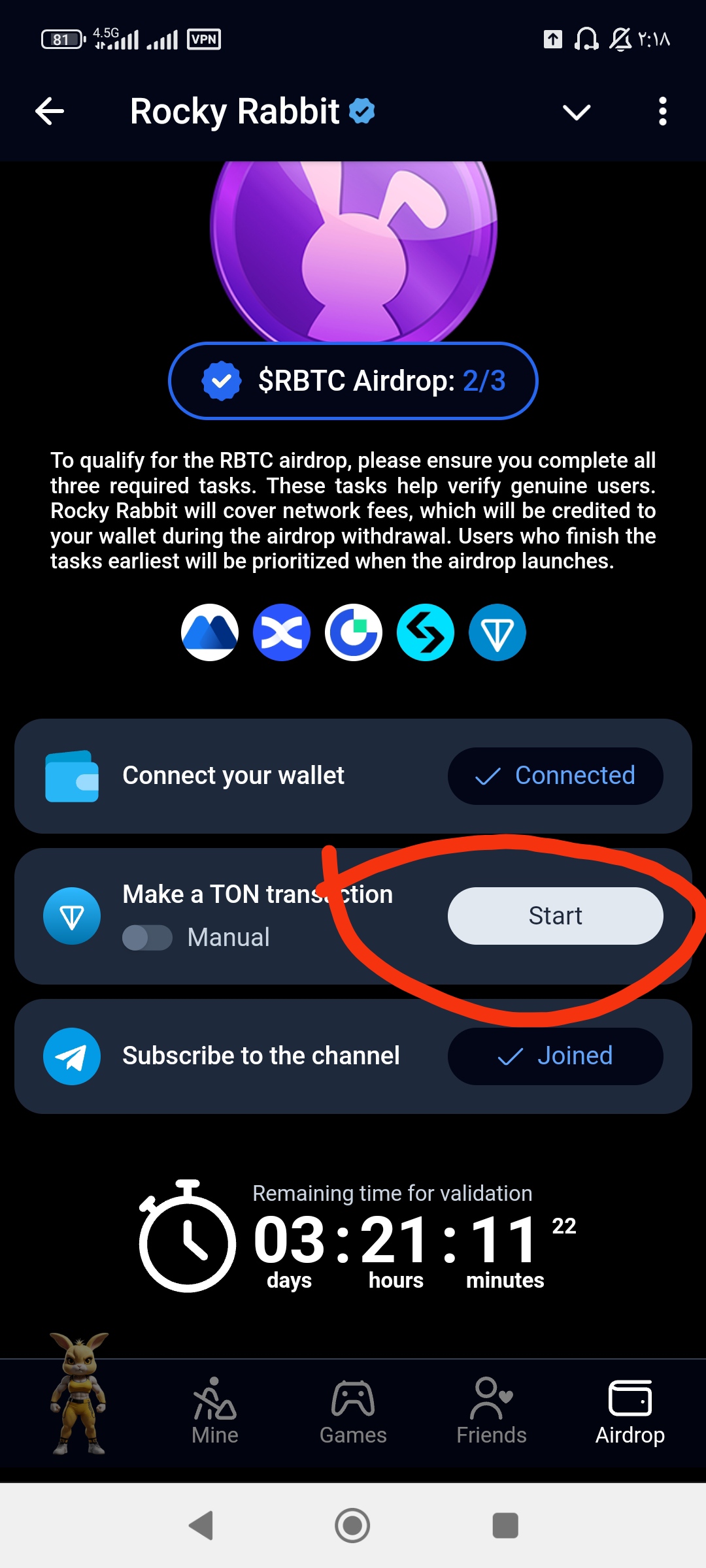Open the rabbit character tab
706x1568 pixels.
[x=78, y=1395]
